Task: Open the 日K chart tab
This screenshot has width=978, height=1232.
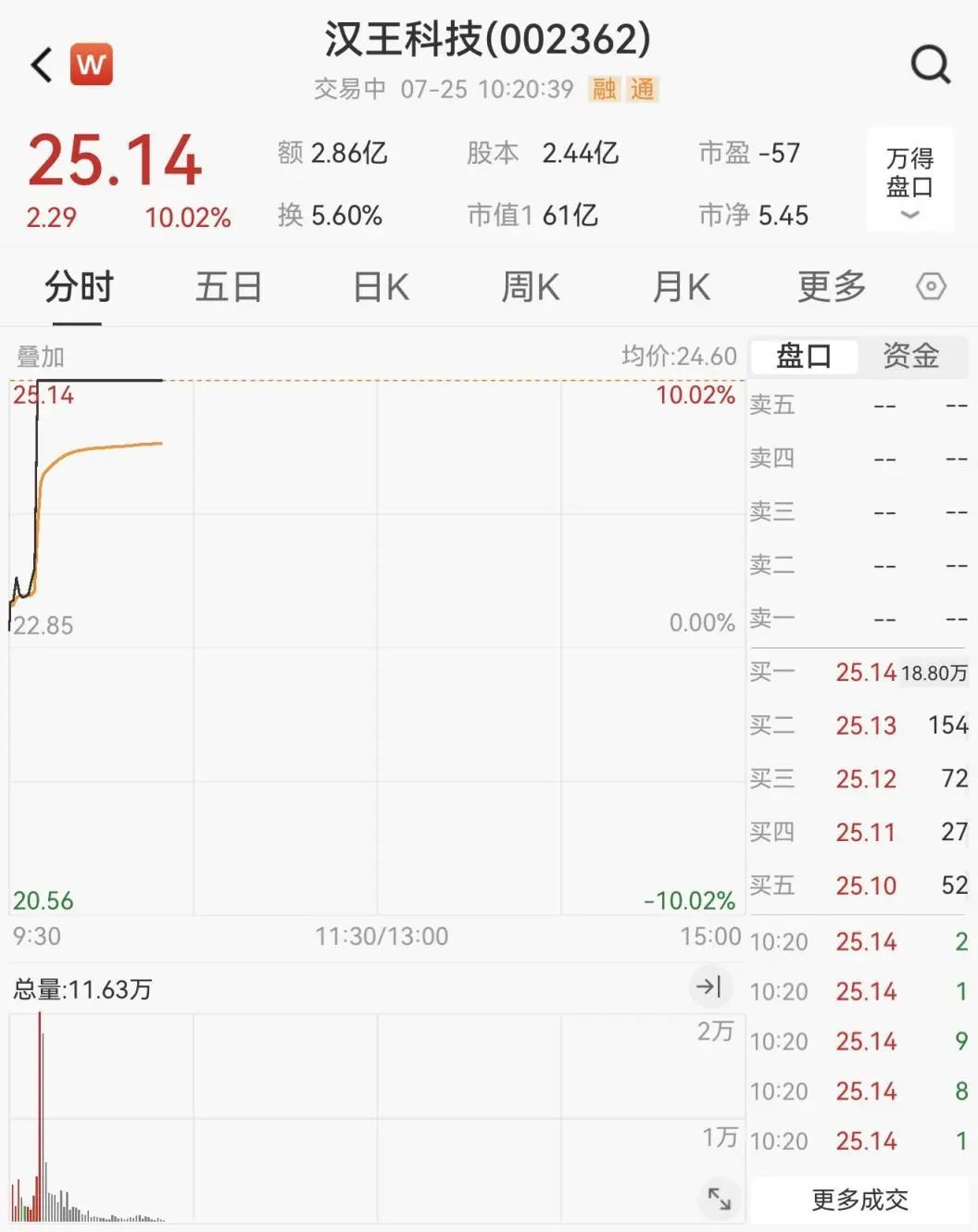Action: coord(381,287)
